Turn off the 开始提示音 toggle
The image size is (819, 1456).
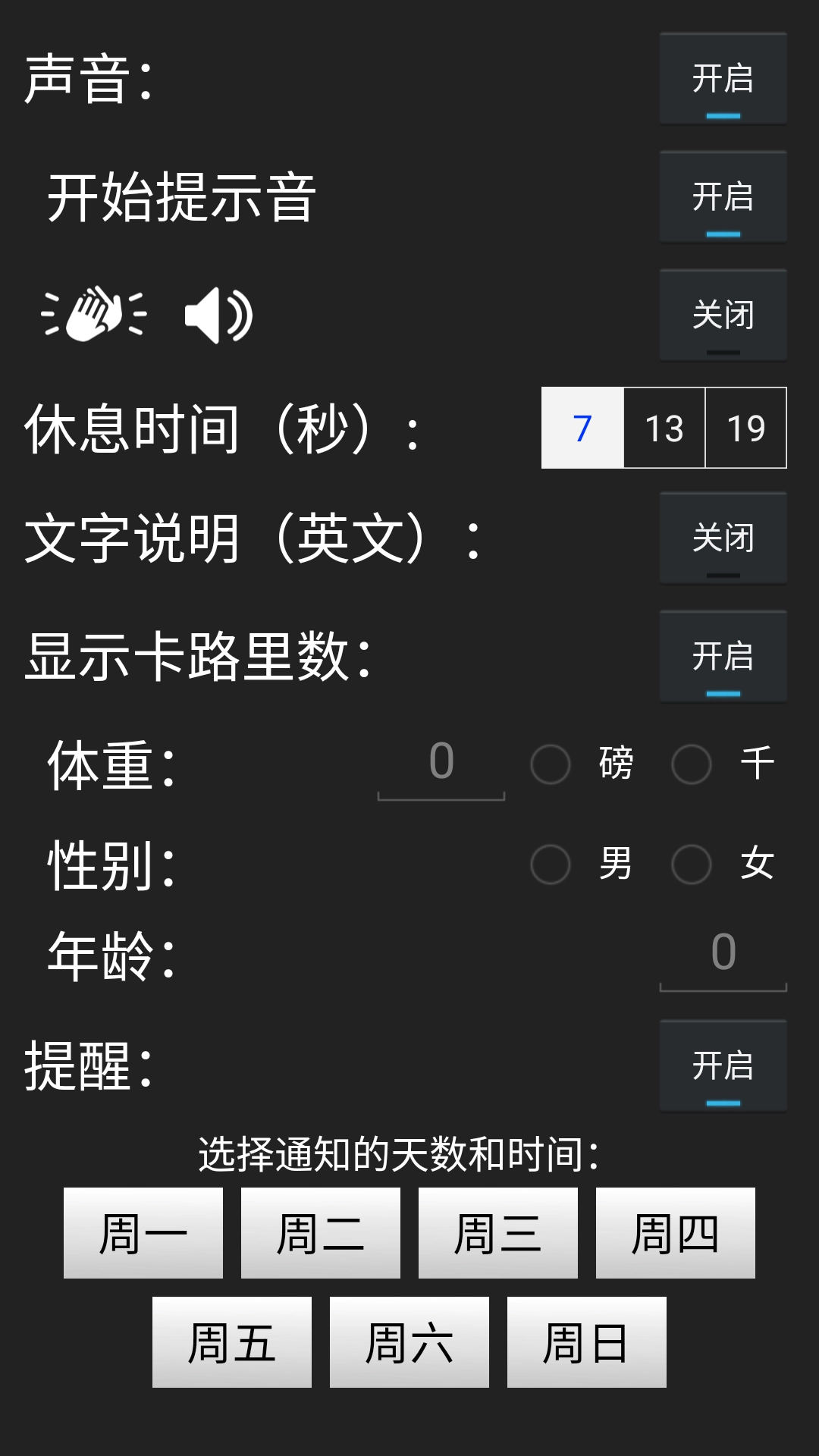pos(723,197)
